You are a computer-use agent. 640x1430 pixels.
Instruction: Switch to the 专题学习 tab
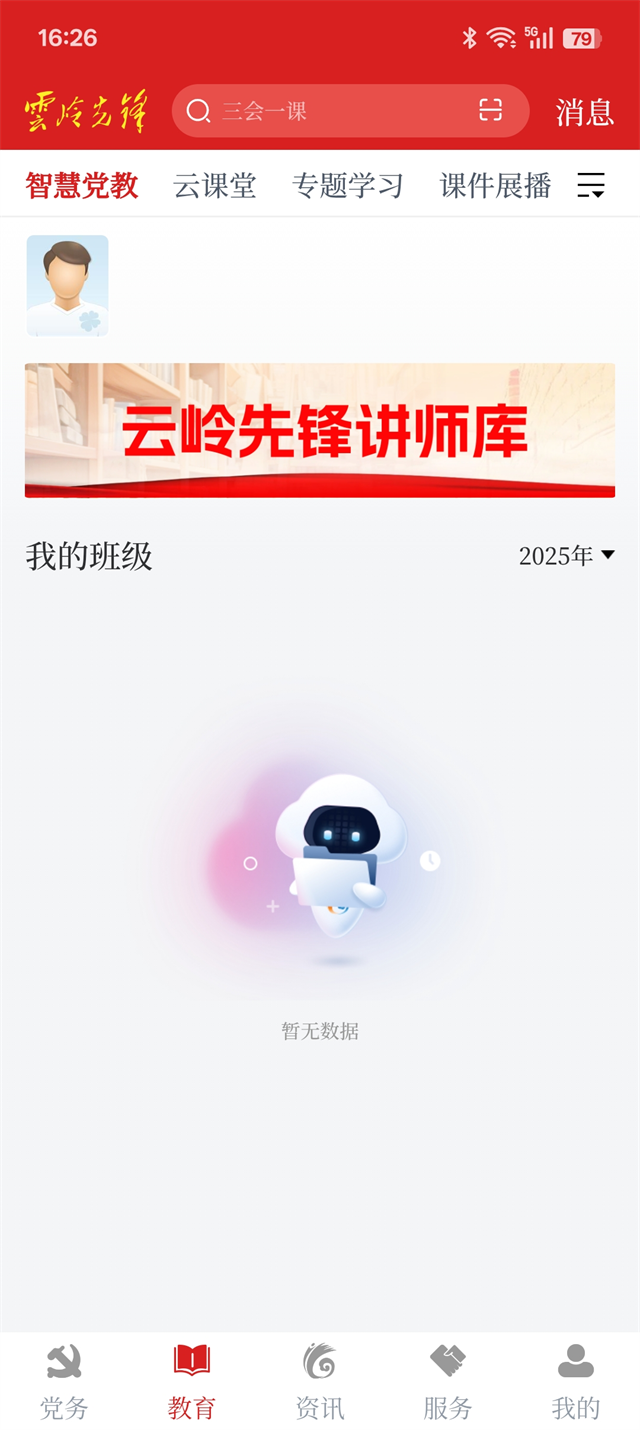click(348, 186)
